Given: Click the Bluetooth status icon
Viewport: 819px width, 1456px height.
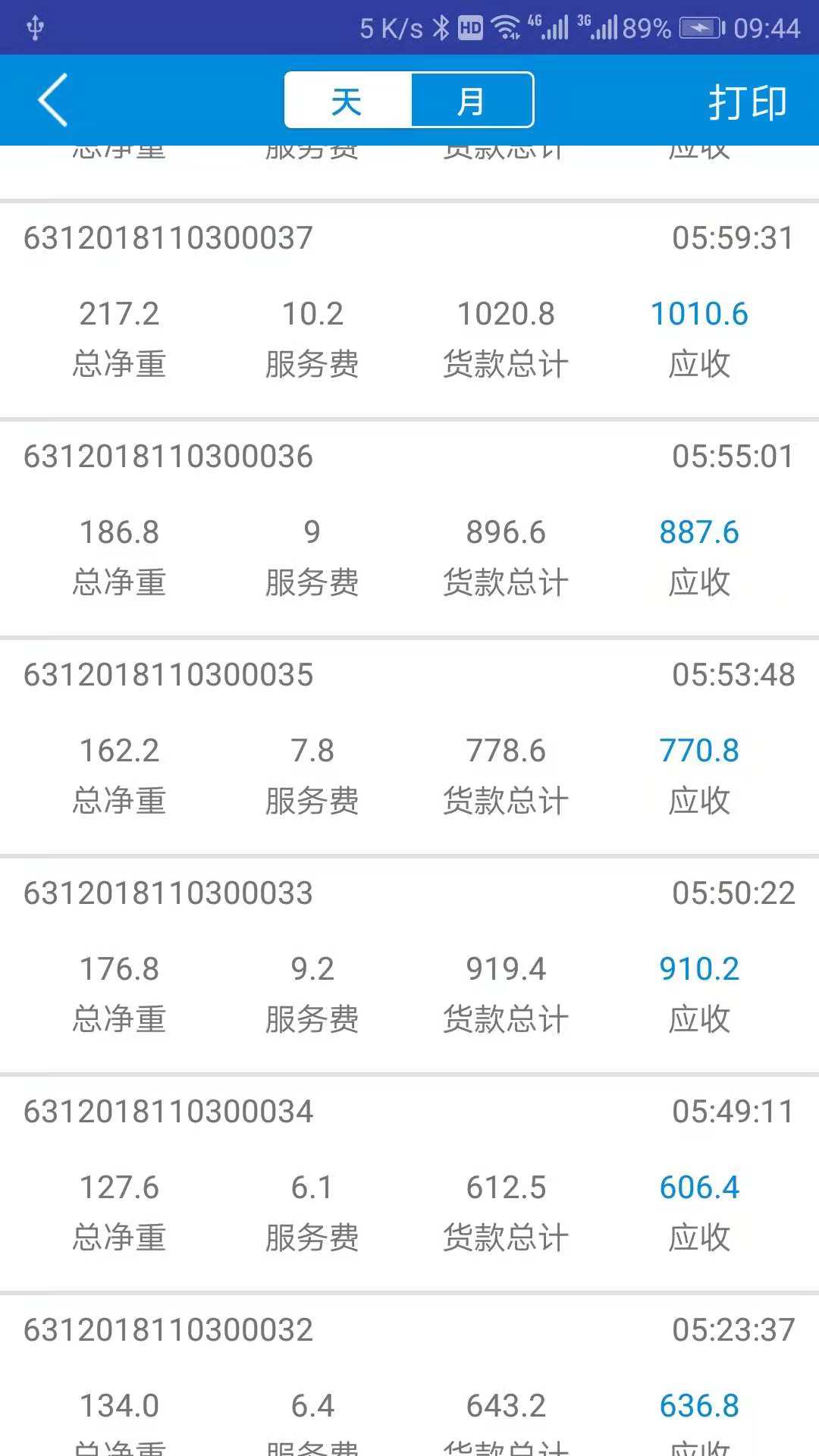Looking at the screenshot, I should 440,28.
